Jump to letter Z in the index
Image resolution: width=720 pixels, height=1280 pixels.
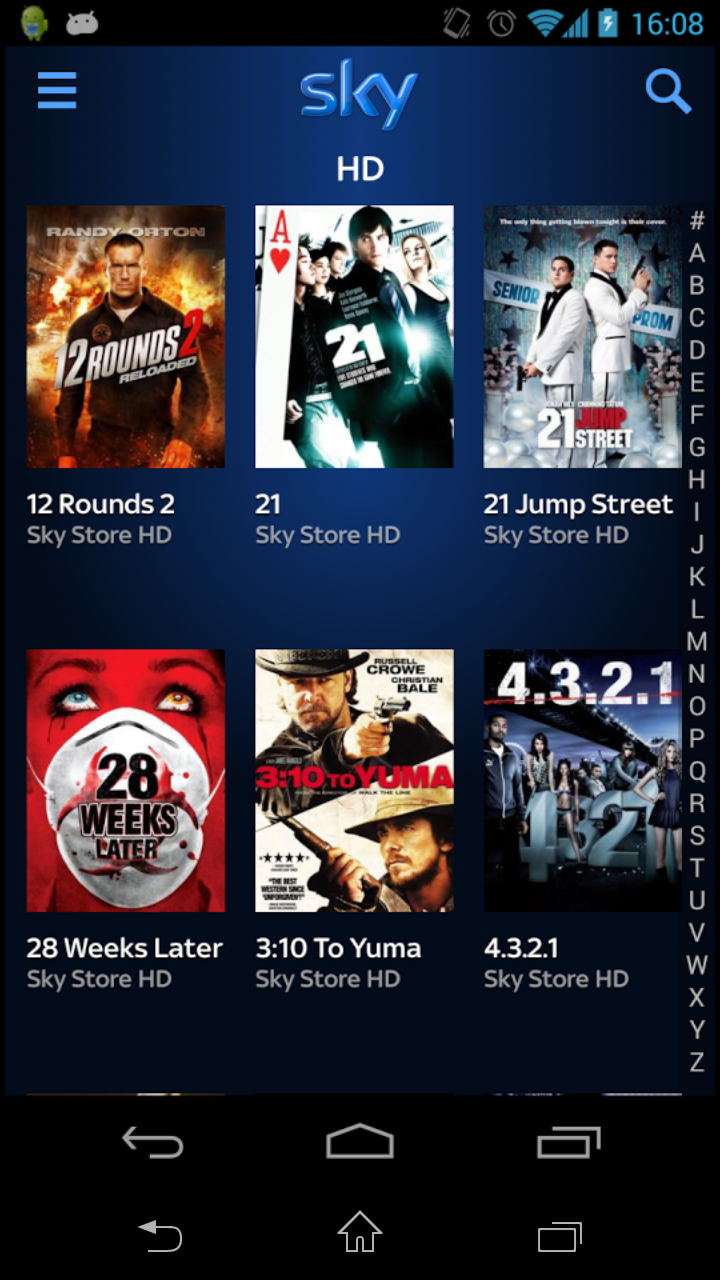click(697, 1062)
